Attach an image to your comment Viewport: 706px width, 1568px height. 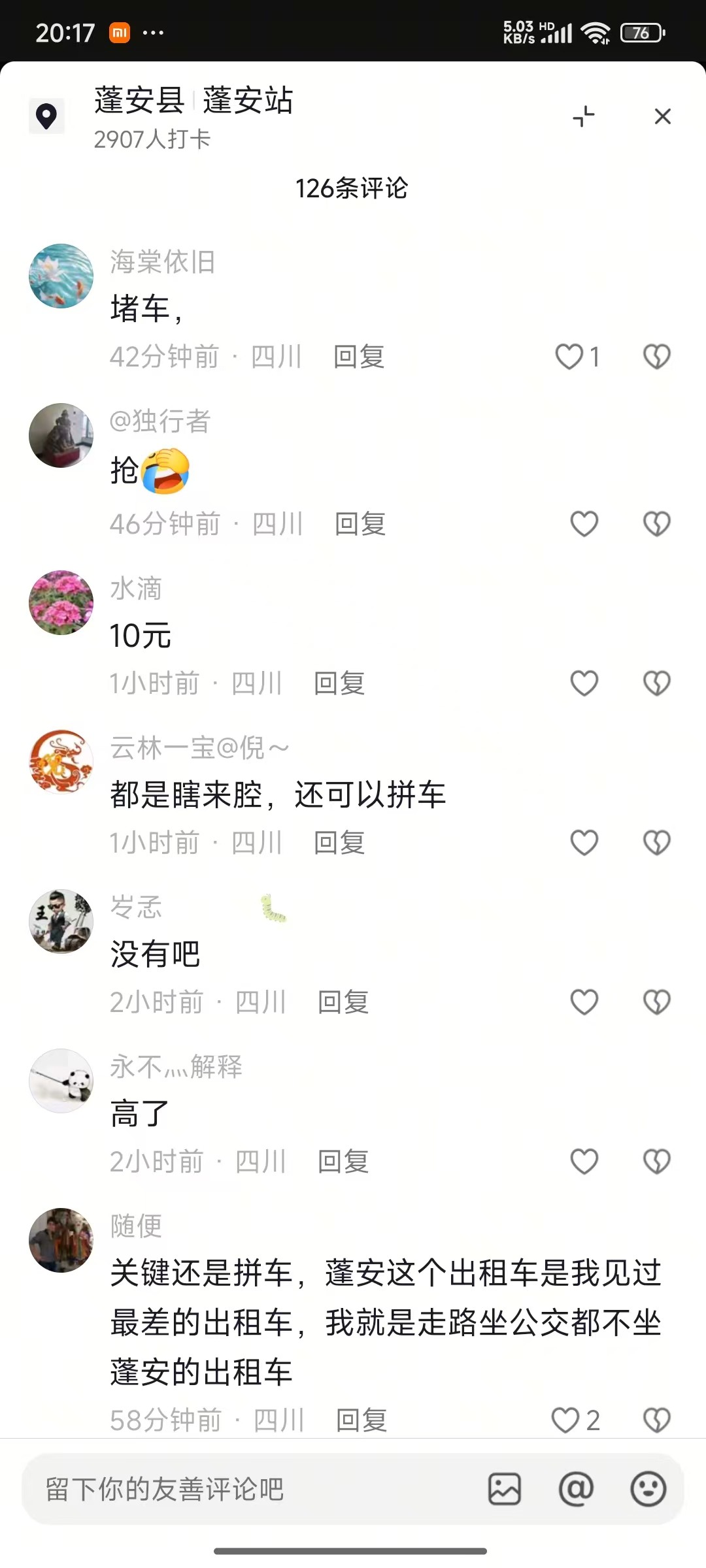pyautogui.click(x=505, y=1490)
